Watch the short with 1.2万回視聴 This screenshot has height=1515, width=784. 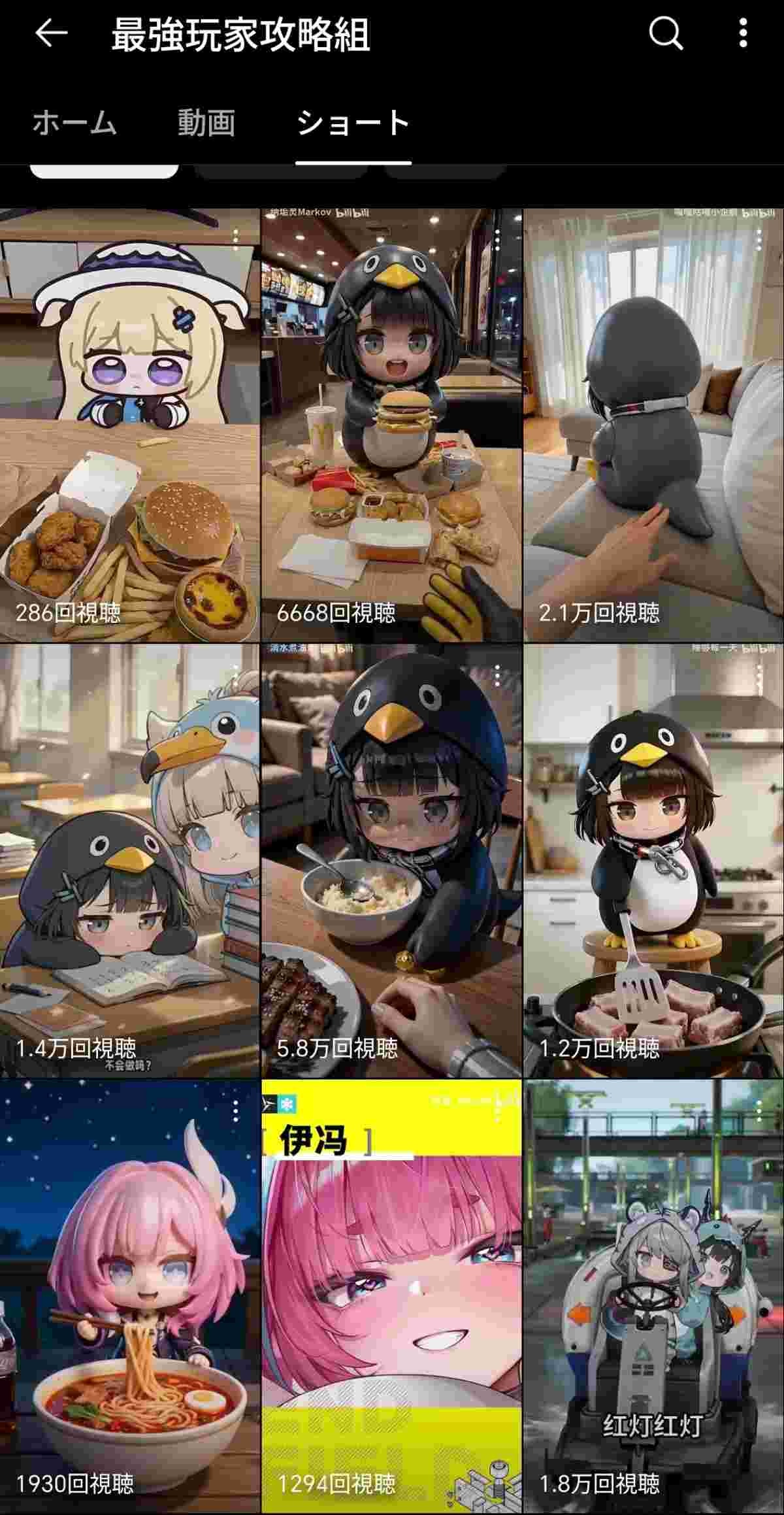pos(653,859)
